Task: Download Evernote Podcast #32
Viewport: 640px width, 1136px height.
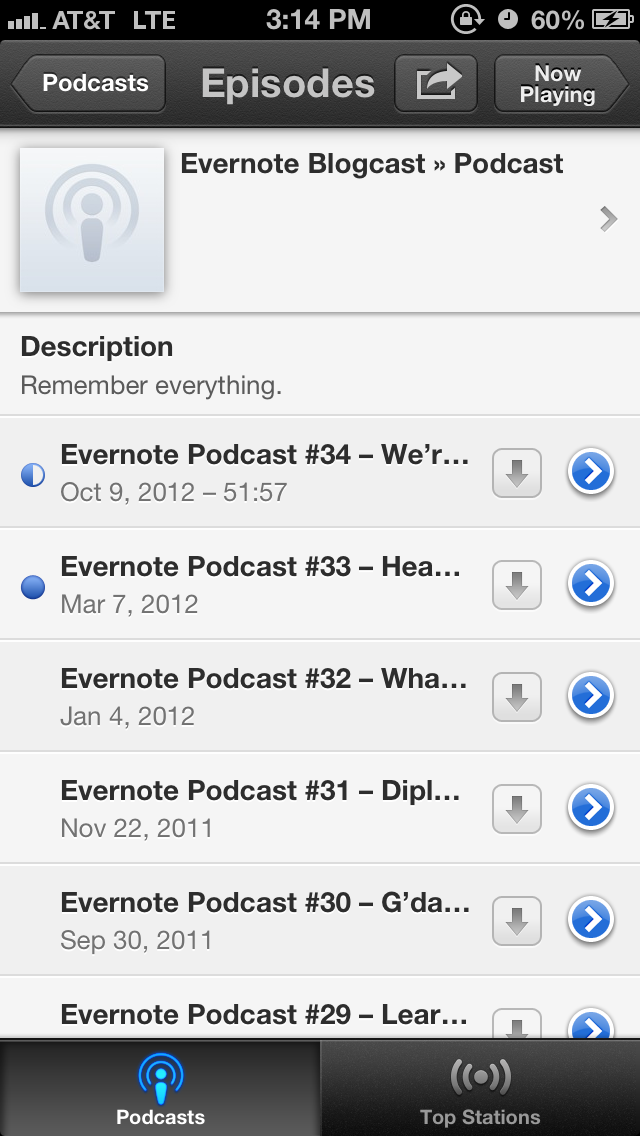Action: (x=517, y=697)
